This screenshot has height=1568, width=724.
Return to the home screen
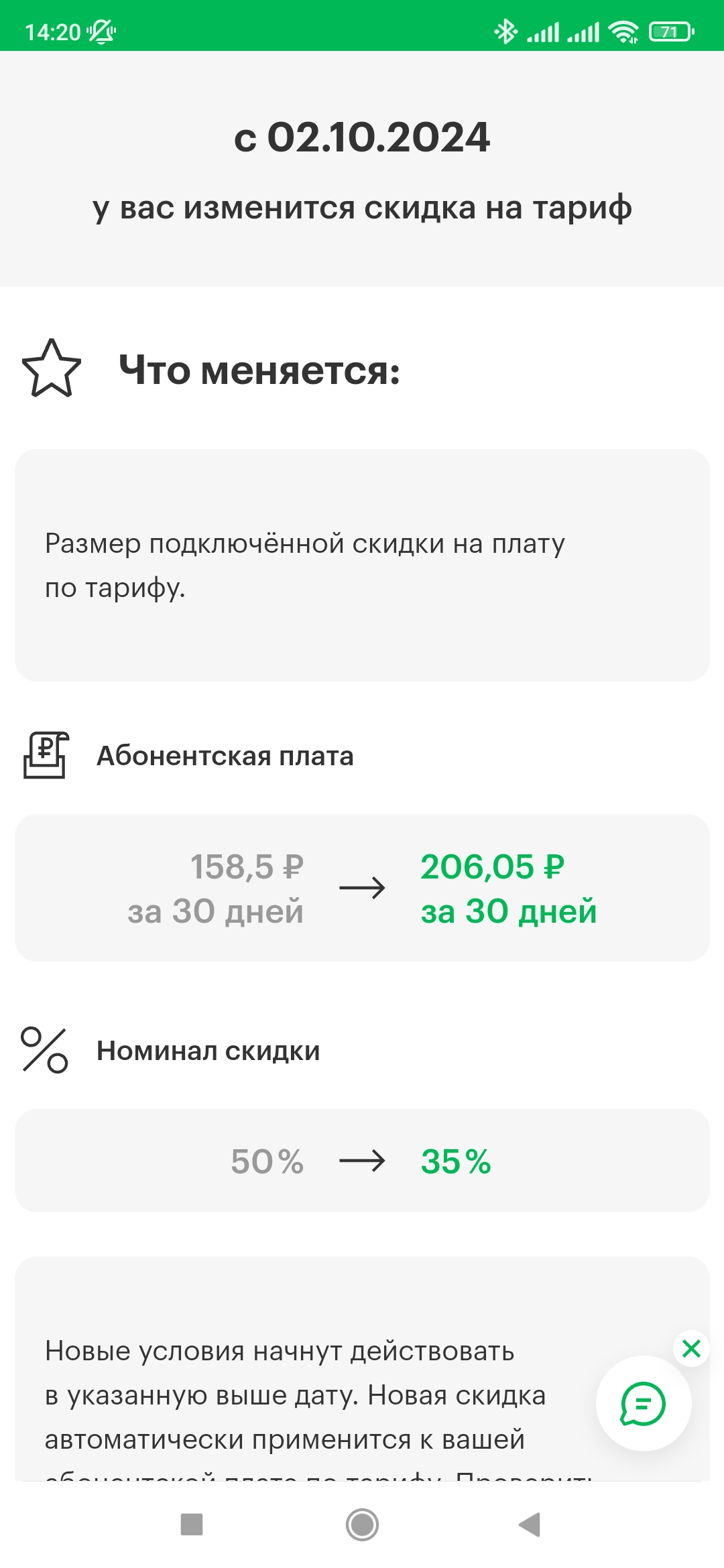coord(362,1524)
